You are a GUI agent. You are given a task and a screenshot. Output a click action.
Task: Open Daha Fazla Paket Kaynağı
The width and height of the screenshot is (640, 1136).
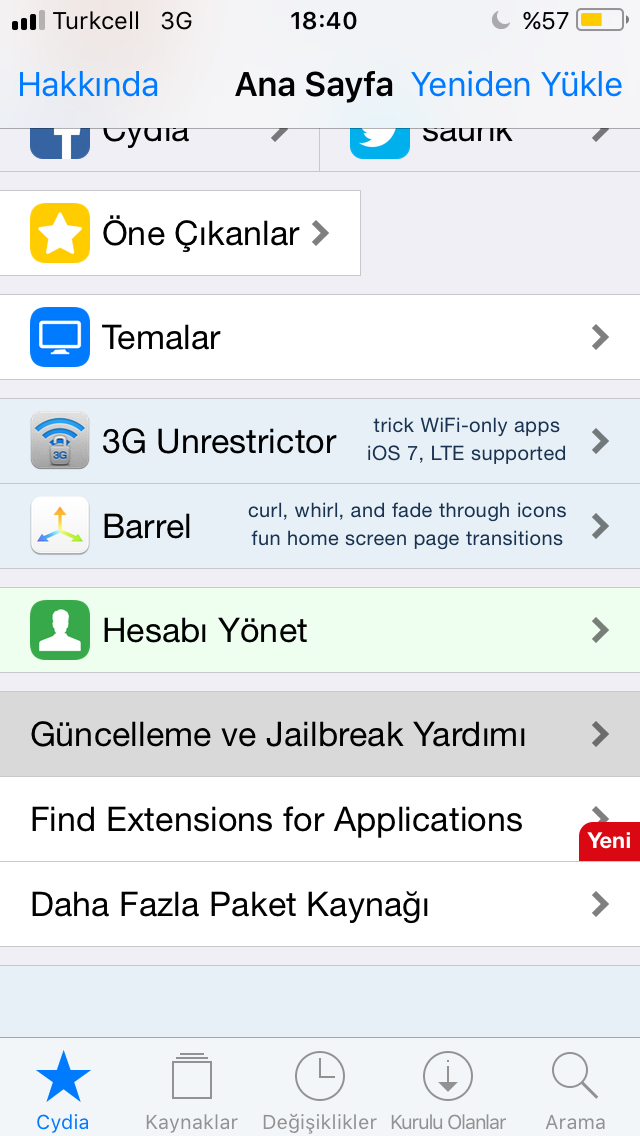pos(320,904)
